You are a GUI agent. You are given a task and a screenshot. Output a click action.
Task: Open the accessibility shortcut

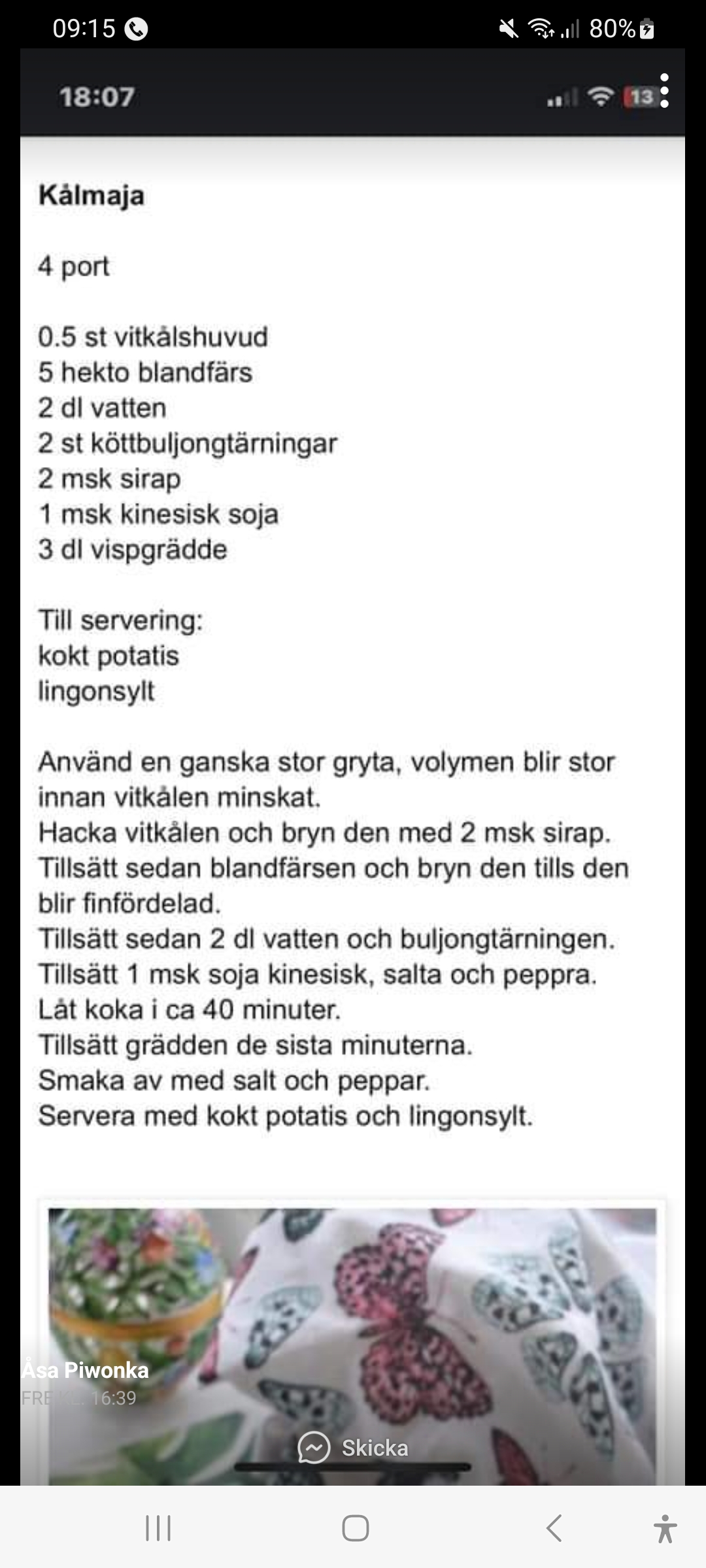[664, 1528]
